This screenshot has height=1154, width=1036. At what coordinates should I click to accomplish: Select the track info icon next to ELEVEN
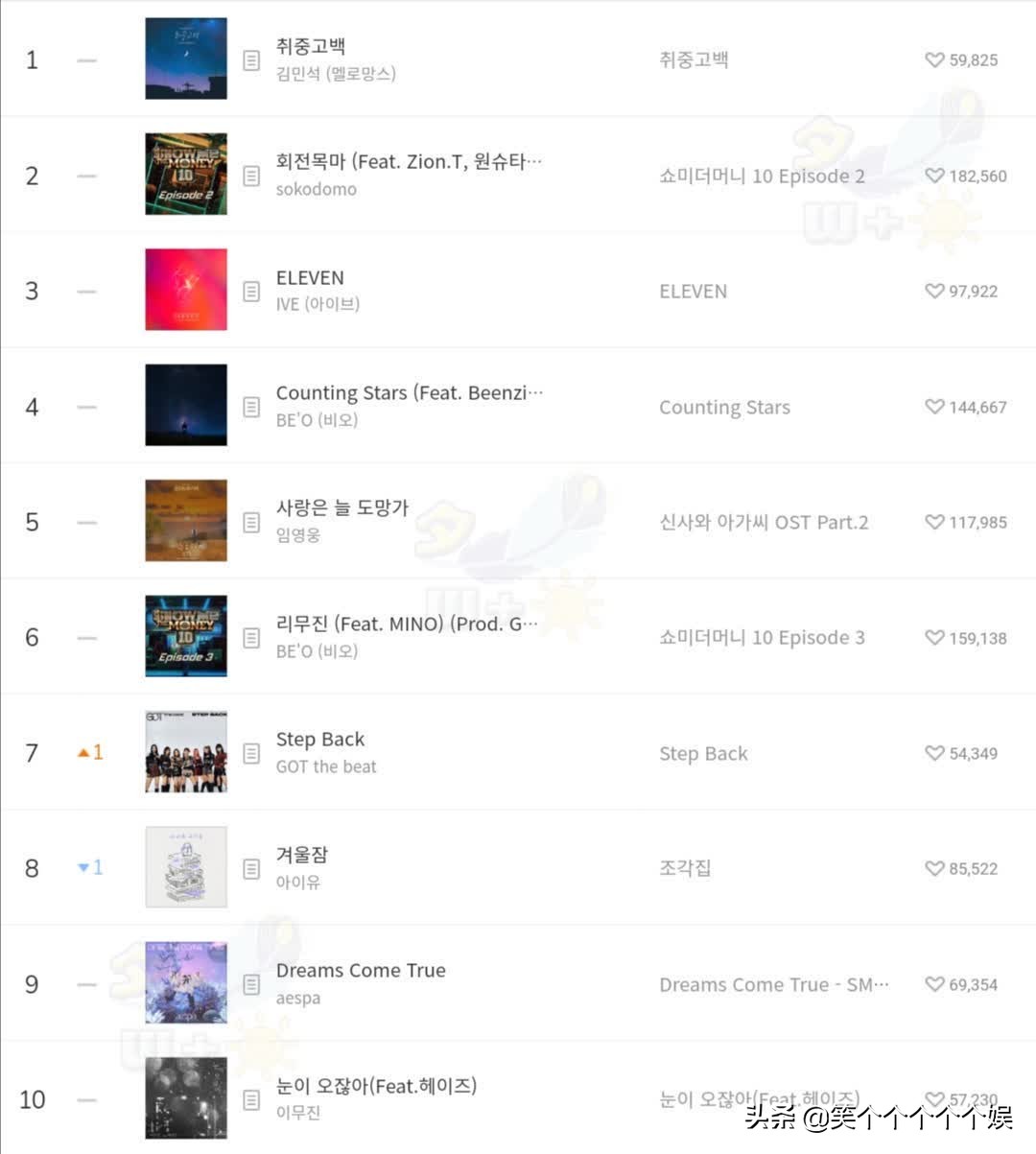tap(250, 291)
